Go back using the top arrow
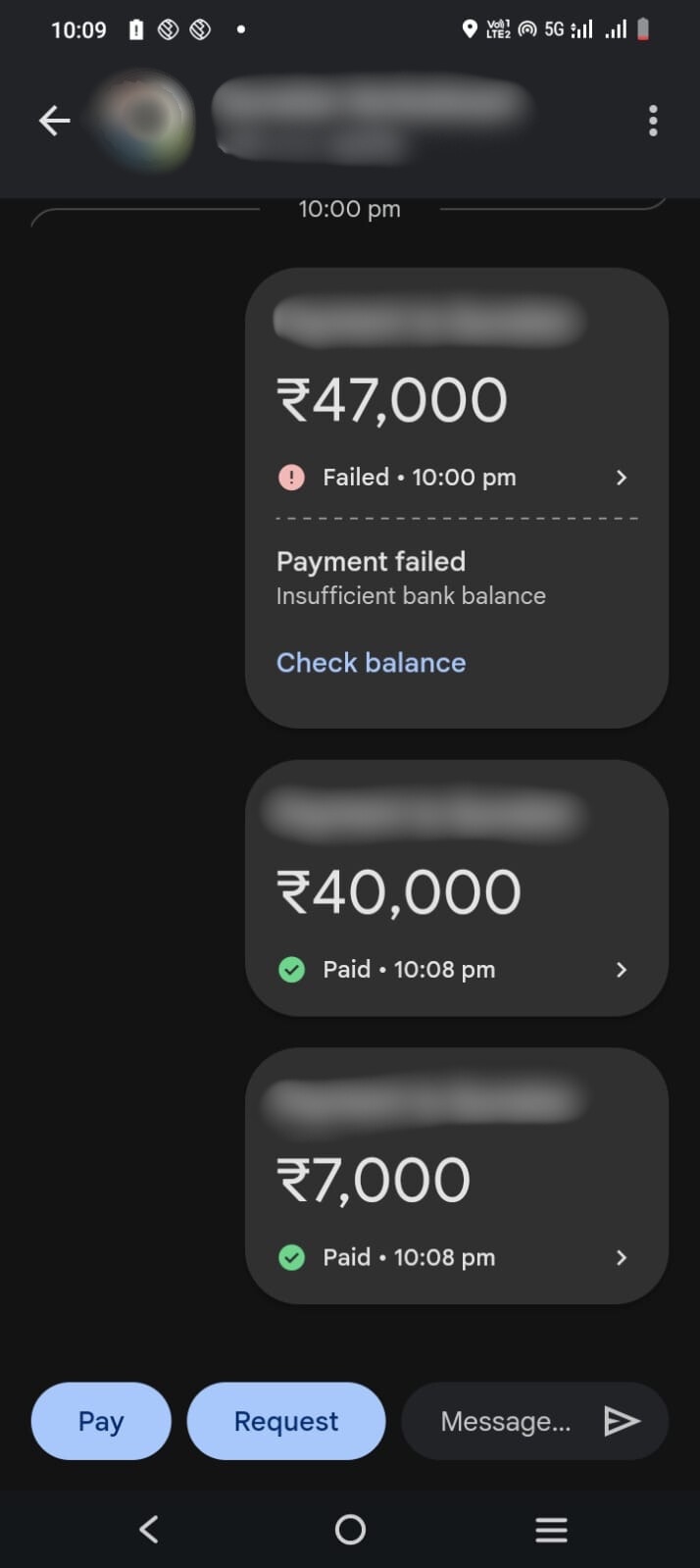Viewport: 700px width, 1568px height. [55, 121]
